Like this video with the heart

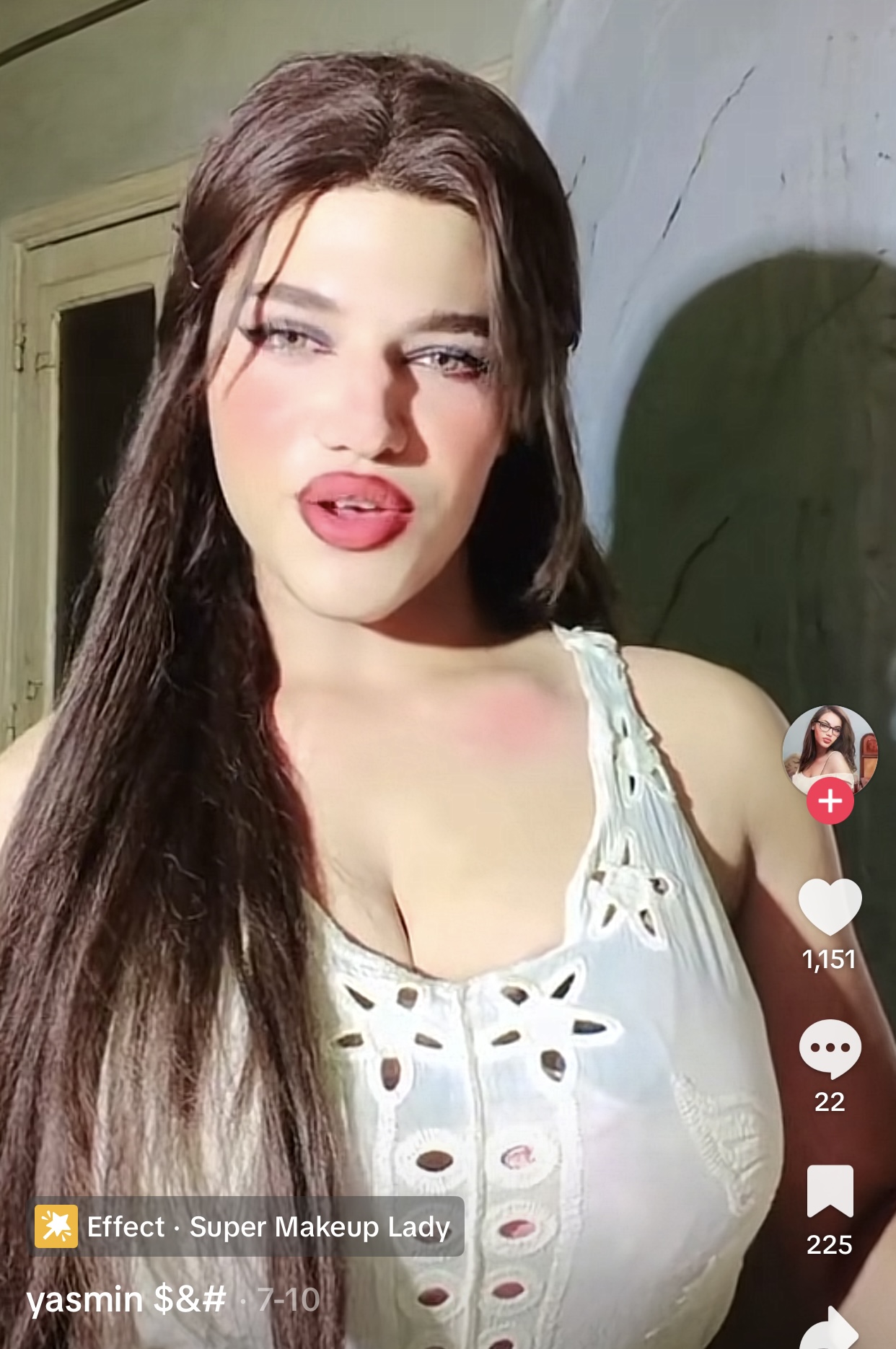click(830, 906)
